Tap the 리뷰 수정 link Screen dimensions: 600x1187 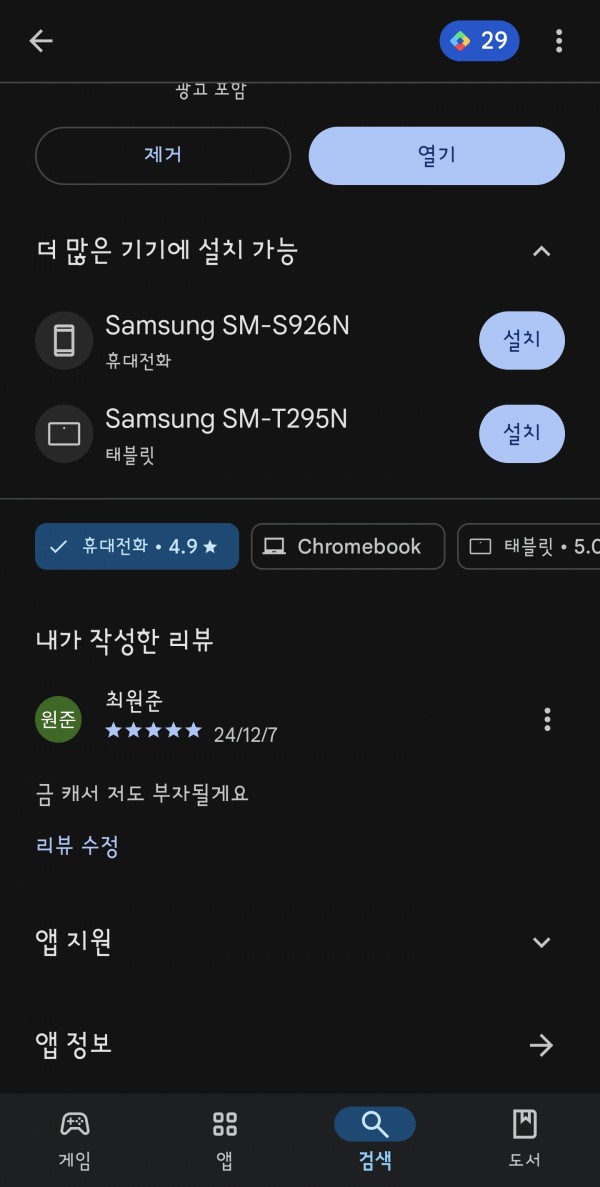coord(77,846)
